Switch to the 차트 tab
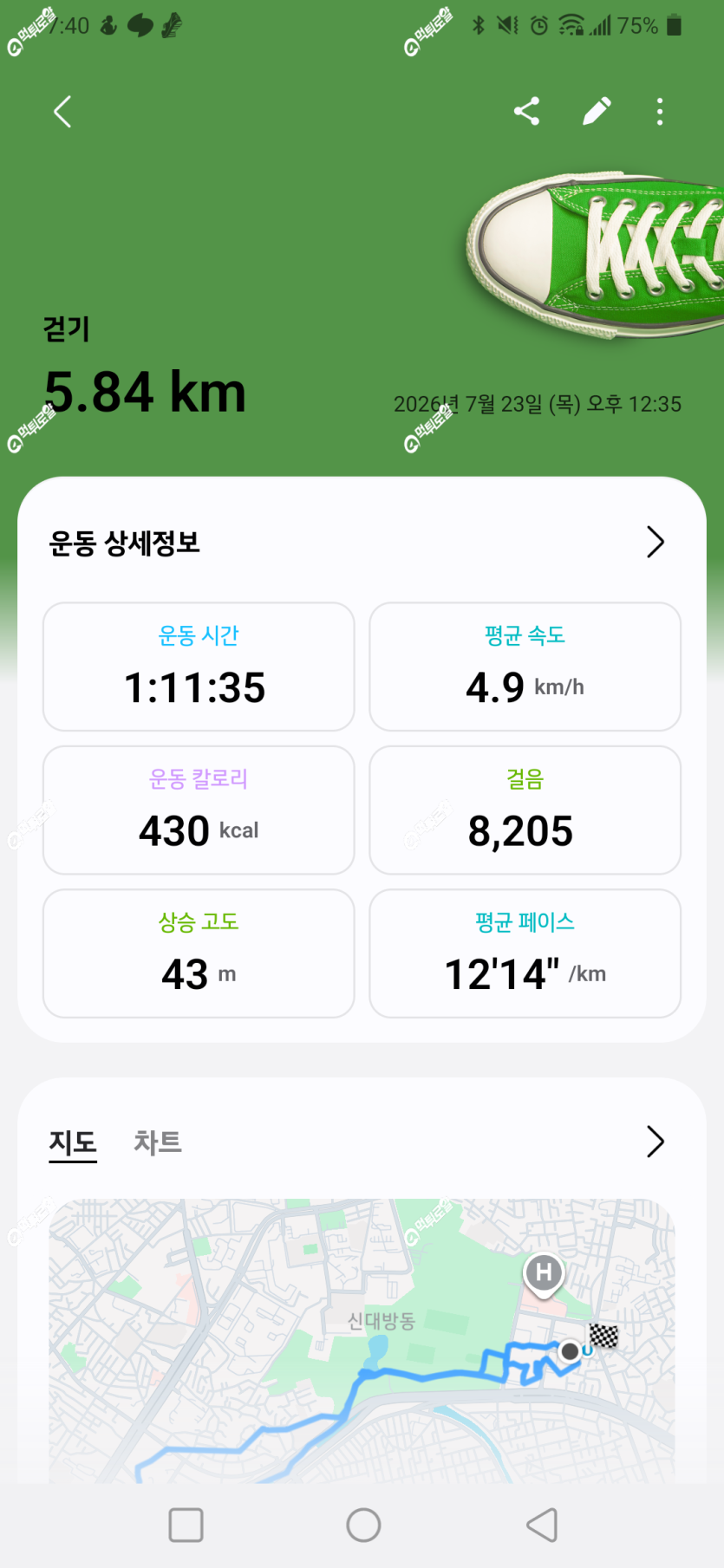 point(158,1142)
